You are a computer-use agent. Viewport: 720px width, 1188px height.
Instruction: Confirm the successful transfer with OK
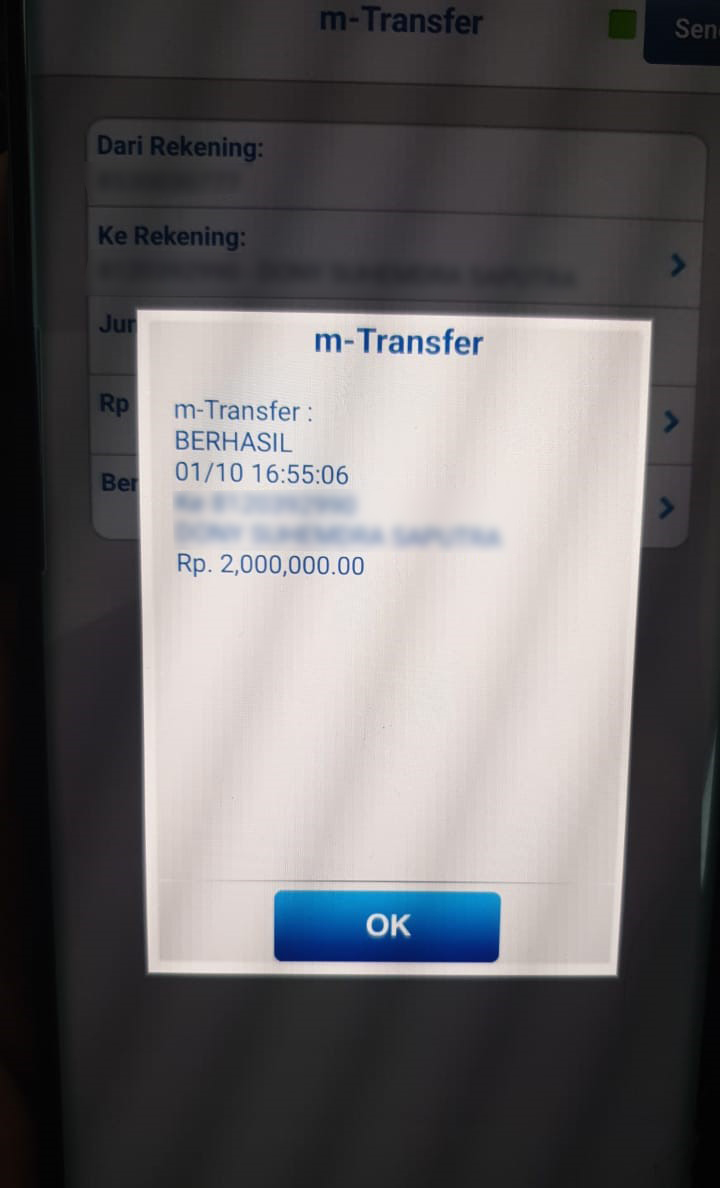point(387,926)
